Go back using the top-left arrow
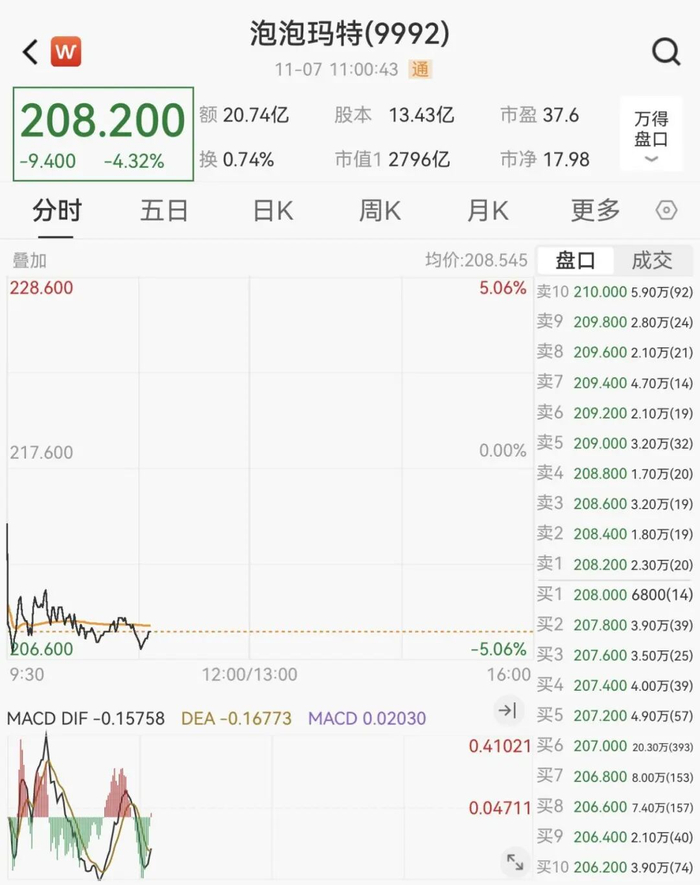This screenshot has height=885, width=700. coord(30,52)
